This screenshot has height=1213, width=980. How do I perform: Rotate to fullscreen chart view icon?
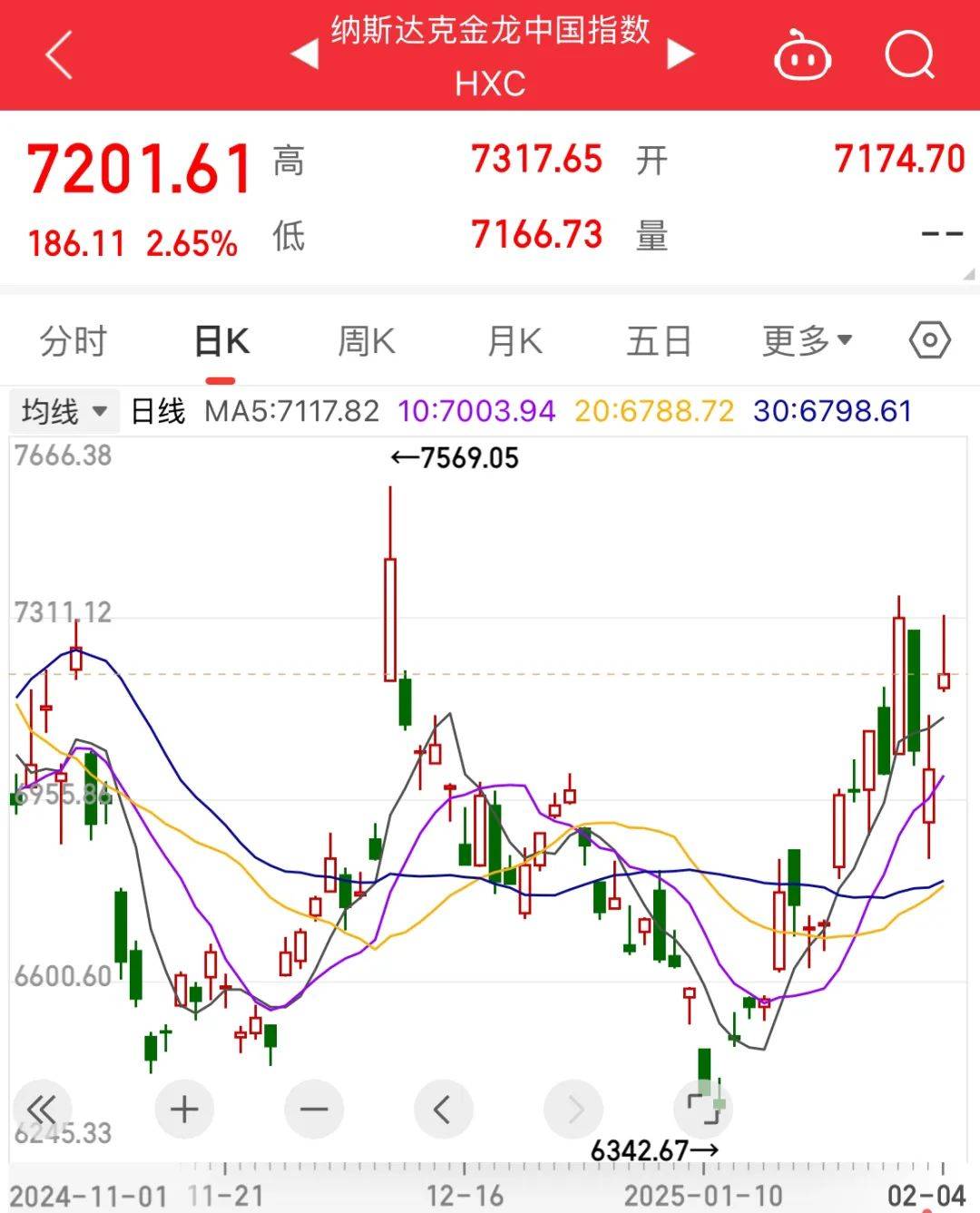click(704, 1109)
